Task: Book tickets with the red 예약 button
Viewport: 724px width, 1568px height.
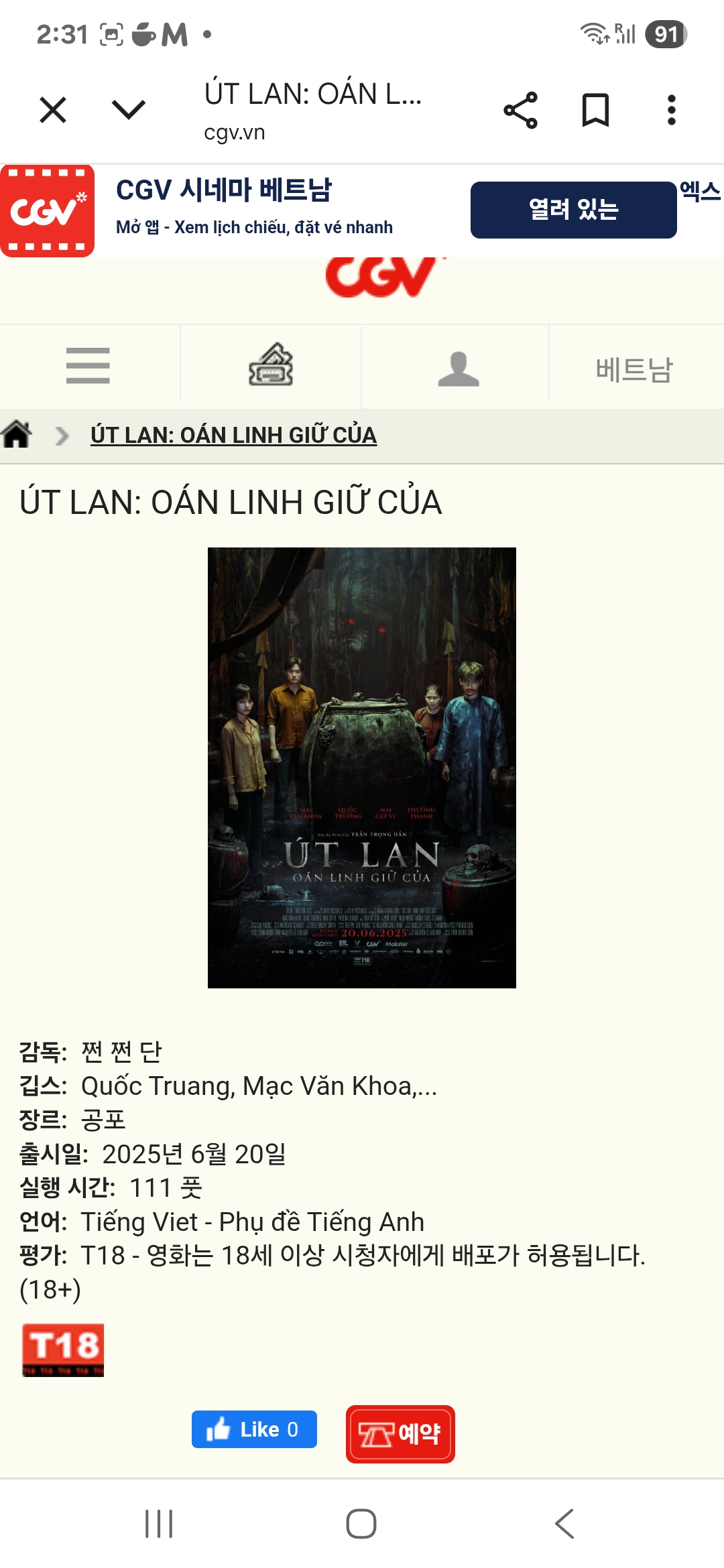Action: (400, 1433)
